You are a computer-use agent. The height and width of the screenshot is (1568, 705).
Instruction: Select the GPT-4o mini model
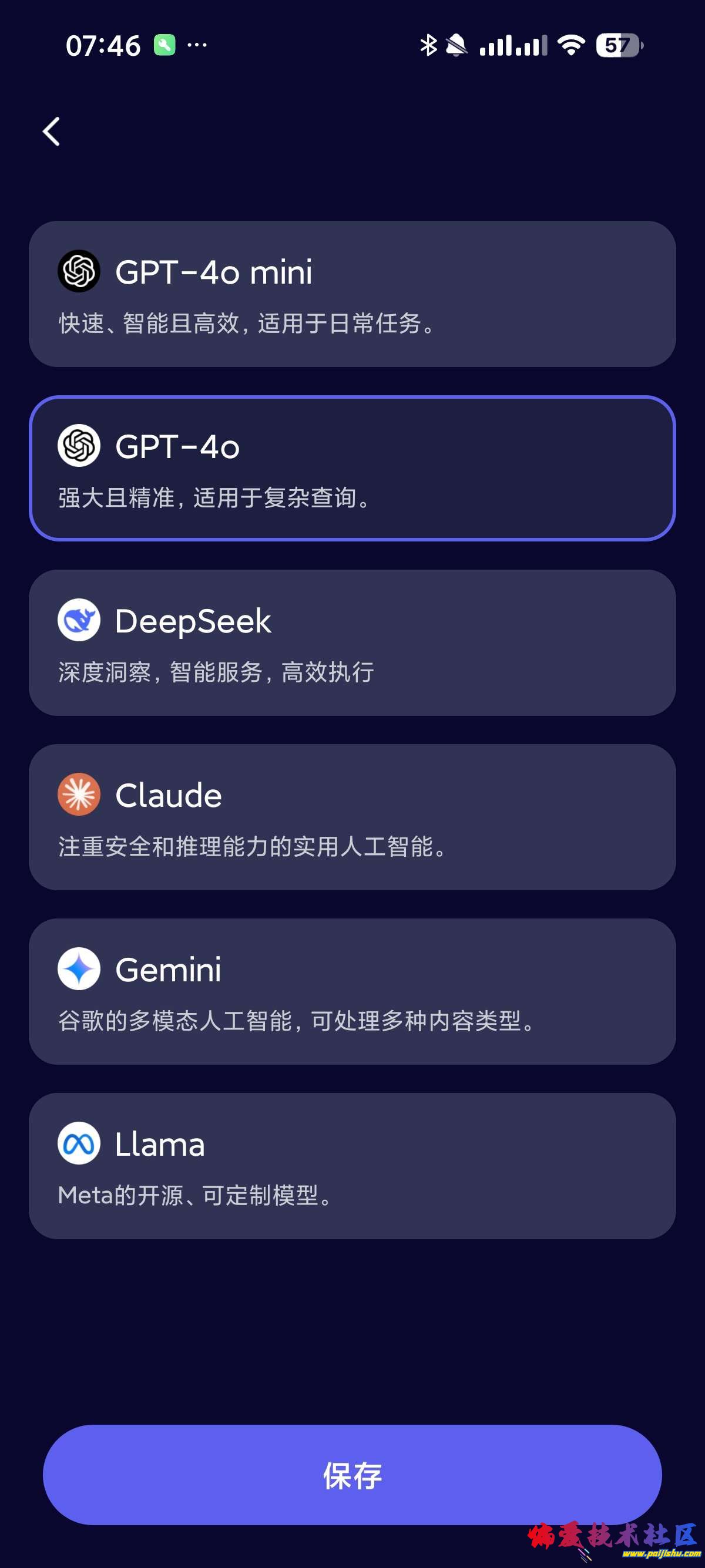pyautogui.click(x=352, y=294)
